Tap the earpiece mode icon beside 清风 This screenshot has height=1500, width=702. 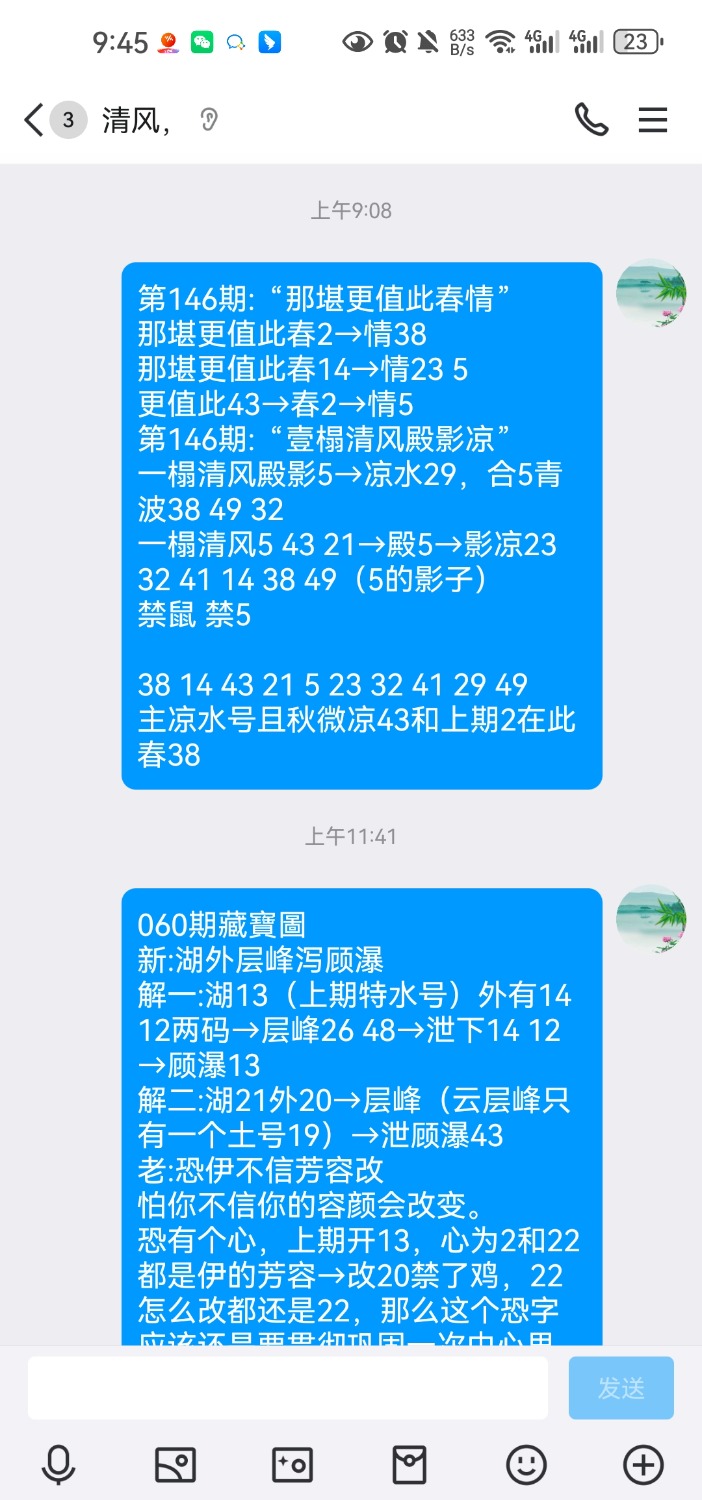pyautogui.click(x=208, y=121)
